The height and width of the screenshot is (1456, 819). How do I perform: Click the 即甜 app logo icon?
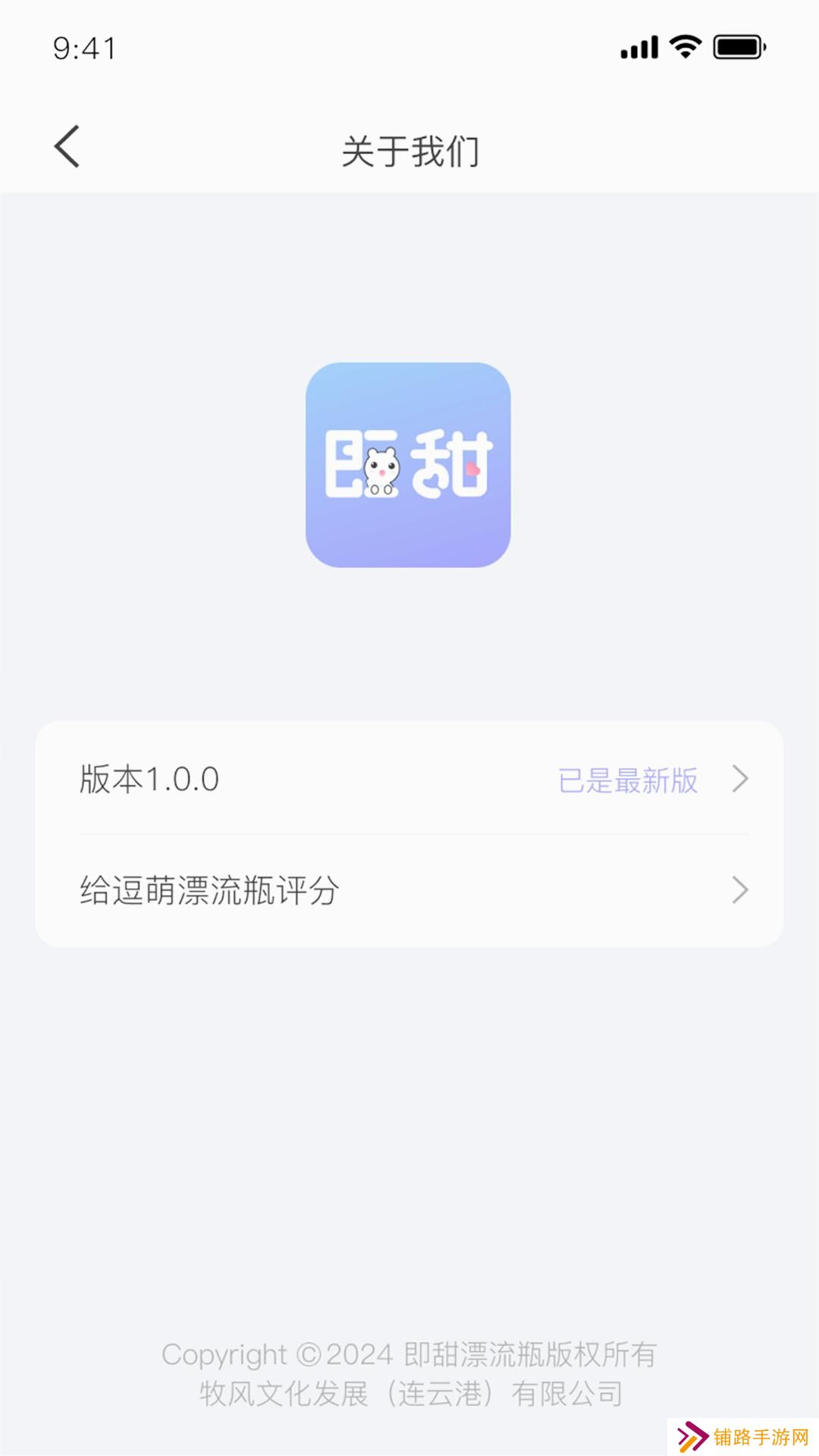[409, 466]
